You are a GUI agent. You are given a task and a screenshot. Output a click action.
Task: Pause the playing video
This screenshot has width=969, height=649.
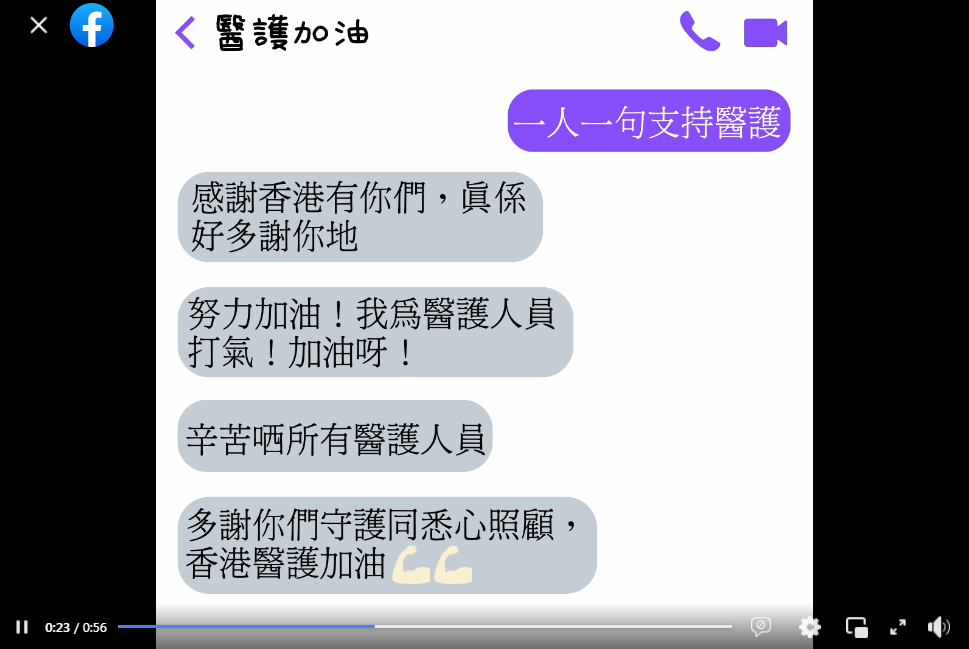22,627
